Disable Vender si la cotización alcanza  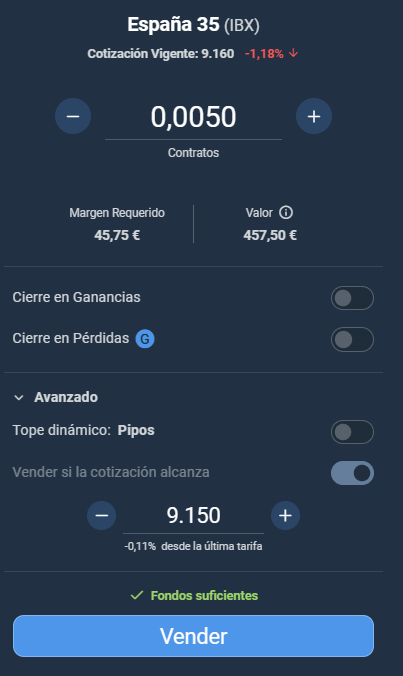pos(352,473)
